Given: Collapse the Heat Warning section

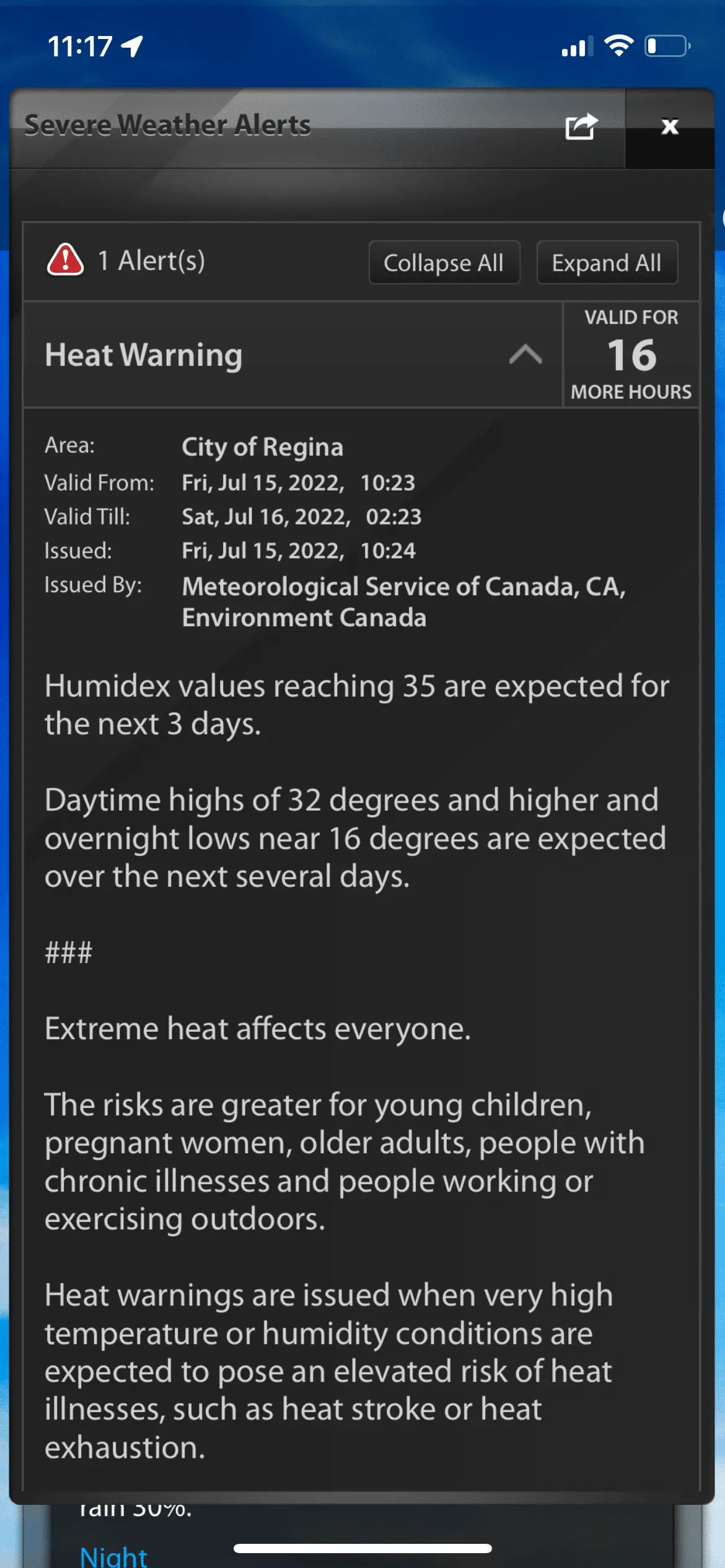Looking at the screenshot, I should [x=525, y=355].
